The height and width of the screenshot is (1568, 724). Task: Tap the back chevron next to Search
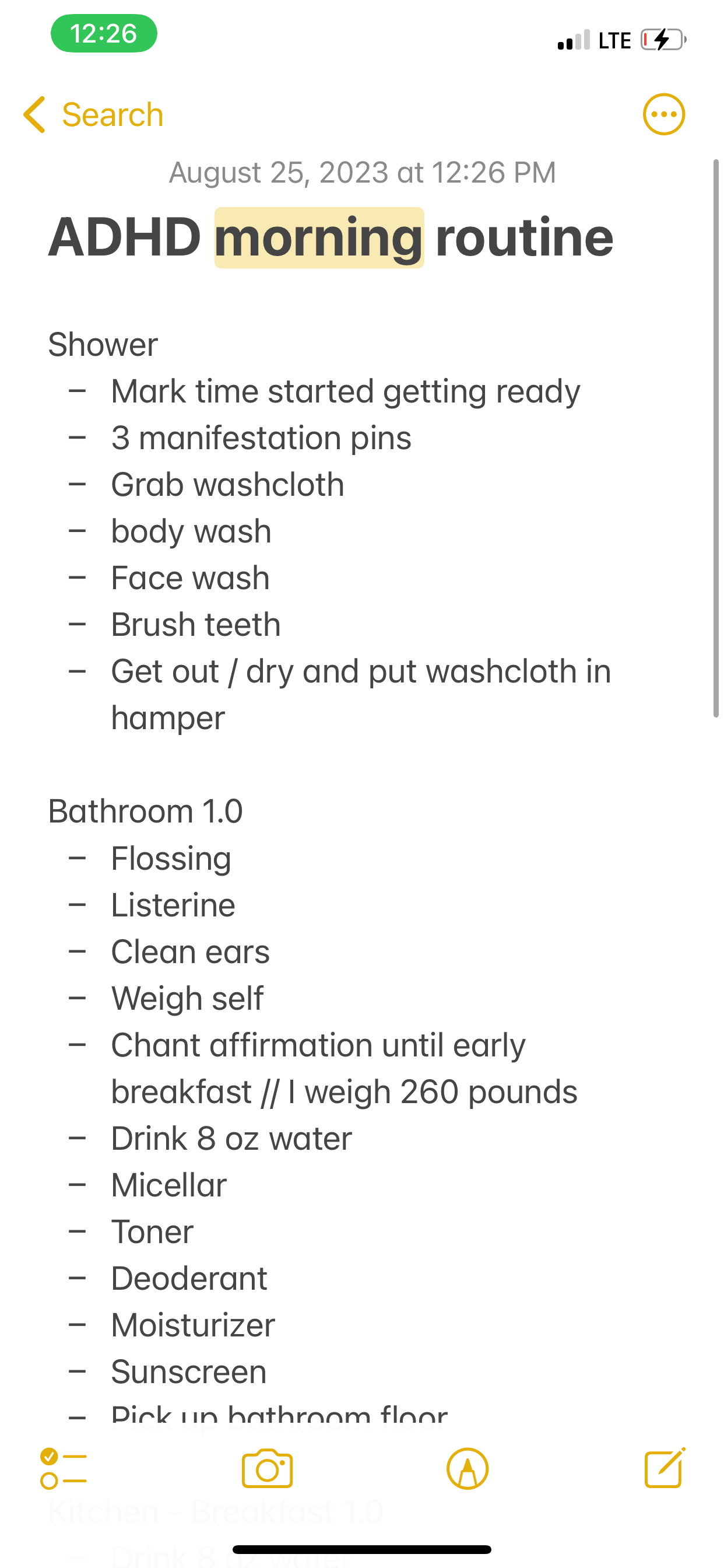(34, 114)
